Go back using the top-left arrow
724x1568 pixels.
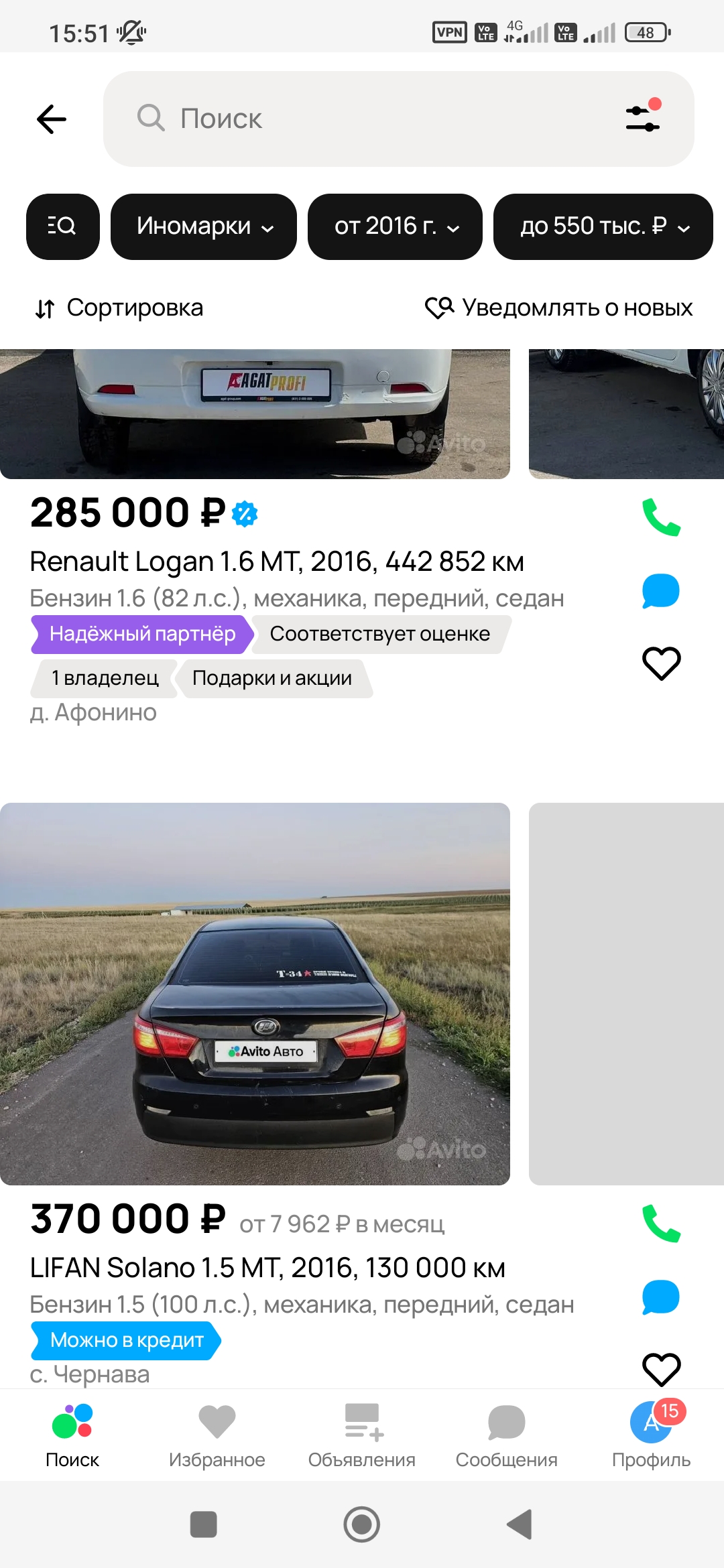pyautogui.click(x=52, y=119)
